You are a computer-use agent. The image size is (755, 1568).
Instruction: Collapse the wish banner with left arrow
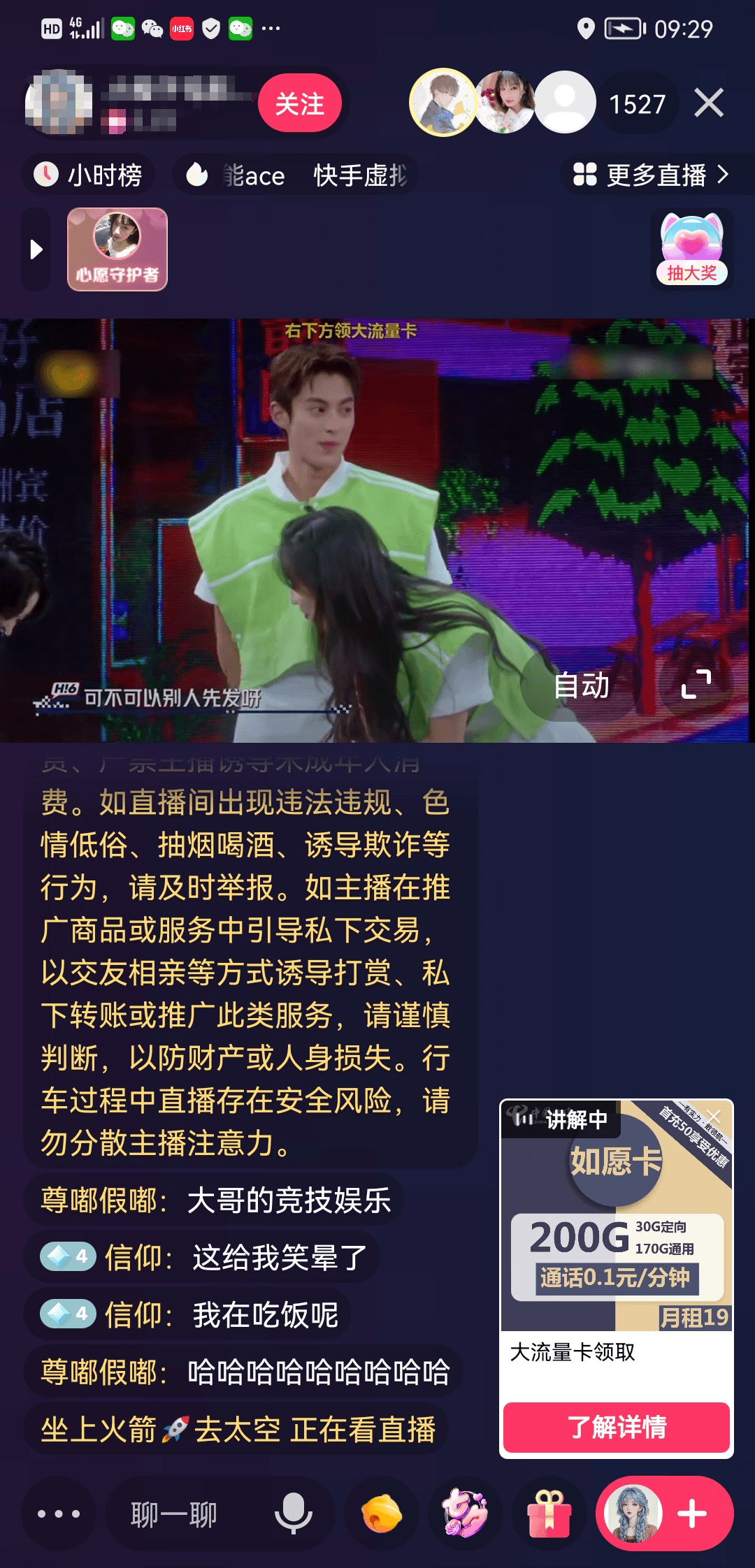(x=35, y=249)
